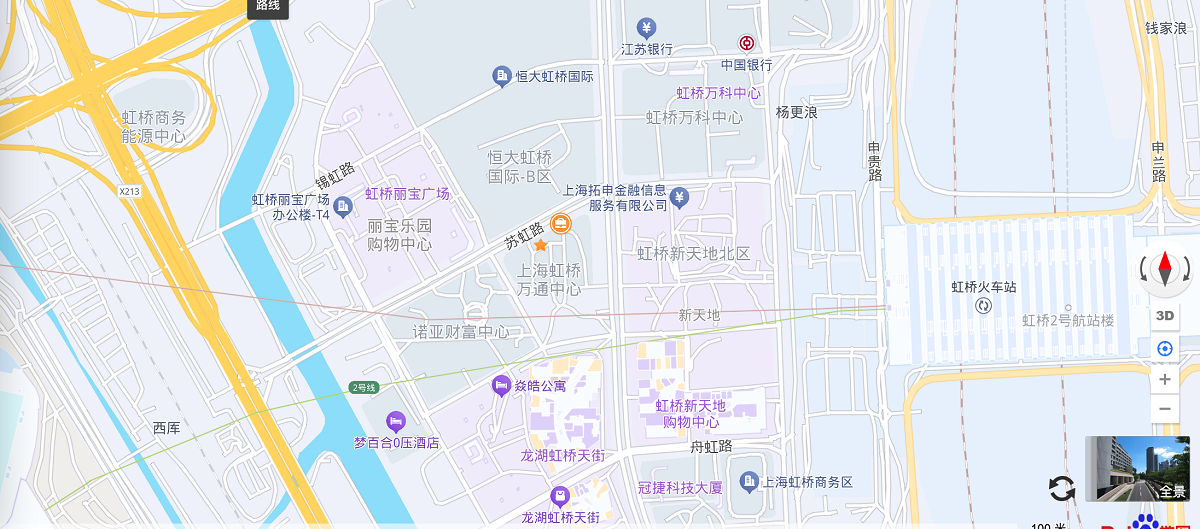
Task: Zoom out with the minus button
Action: coord(1164,409)
